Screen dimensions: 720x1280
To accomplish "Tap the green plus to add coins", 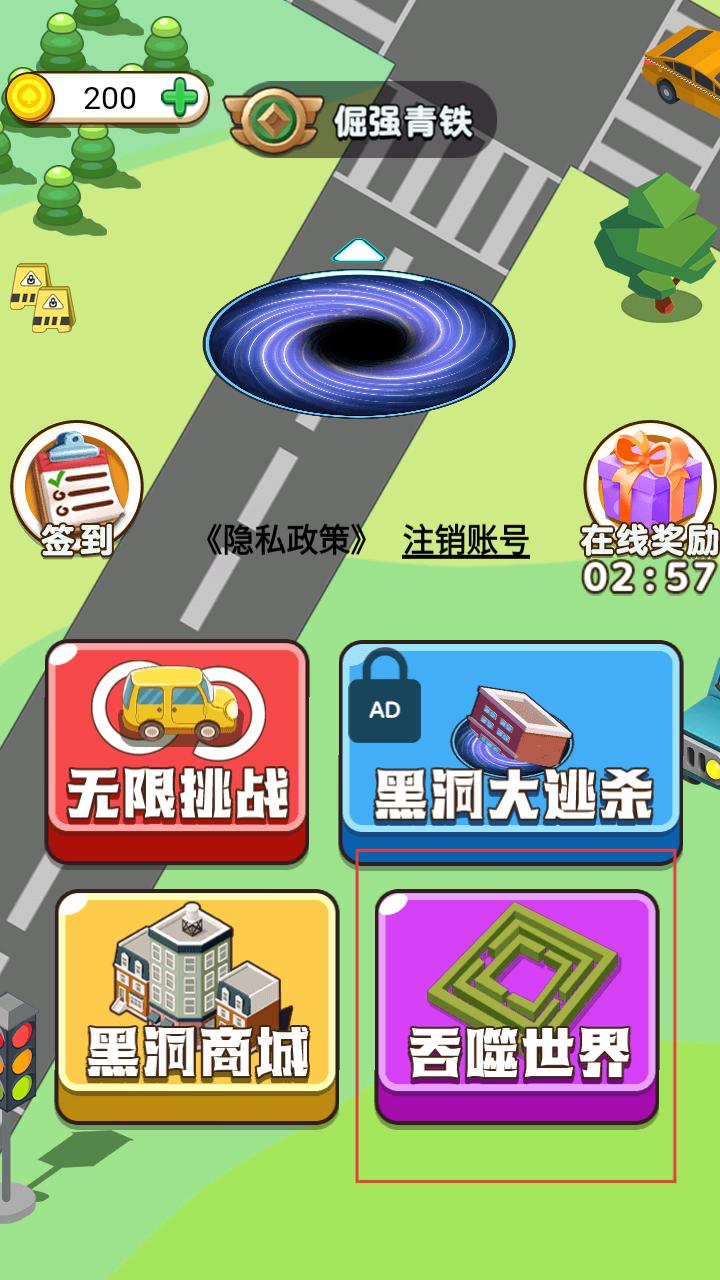I will coord(180,98).
